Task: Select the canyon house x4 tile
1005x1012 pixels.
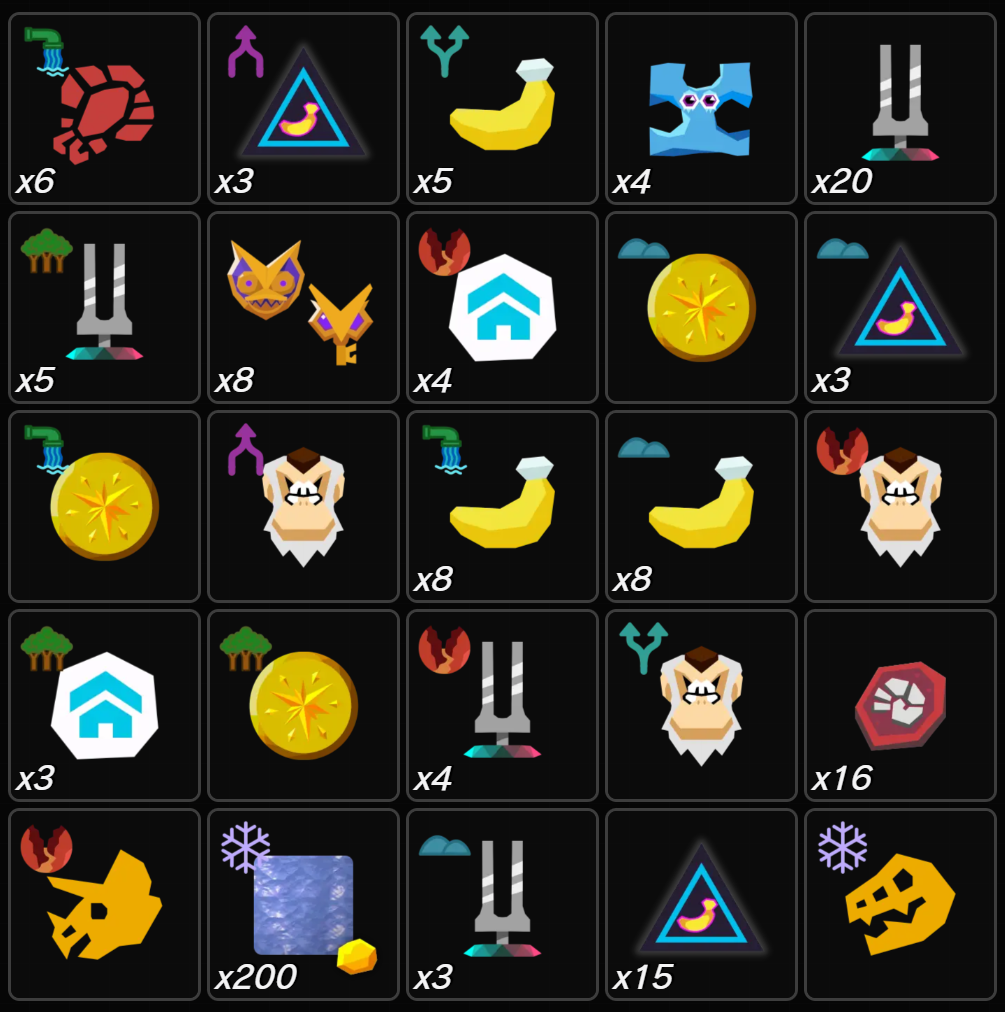Action: (502, 307)
